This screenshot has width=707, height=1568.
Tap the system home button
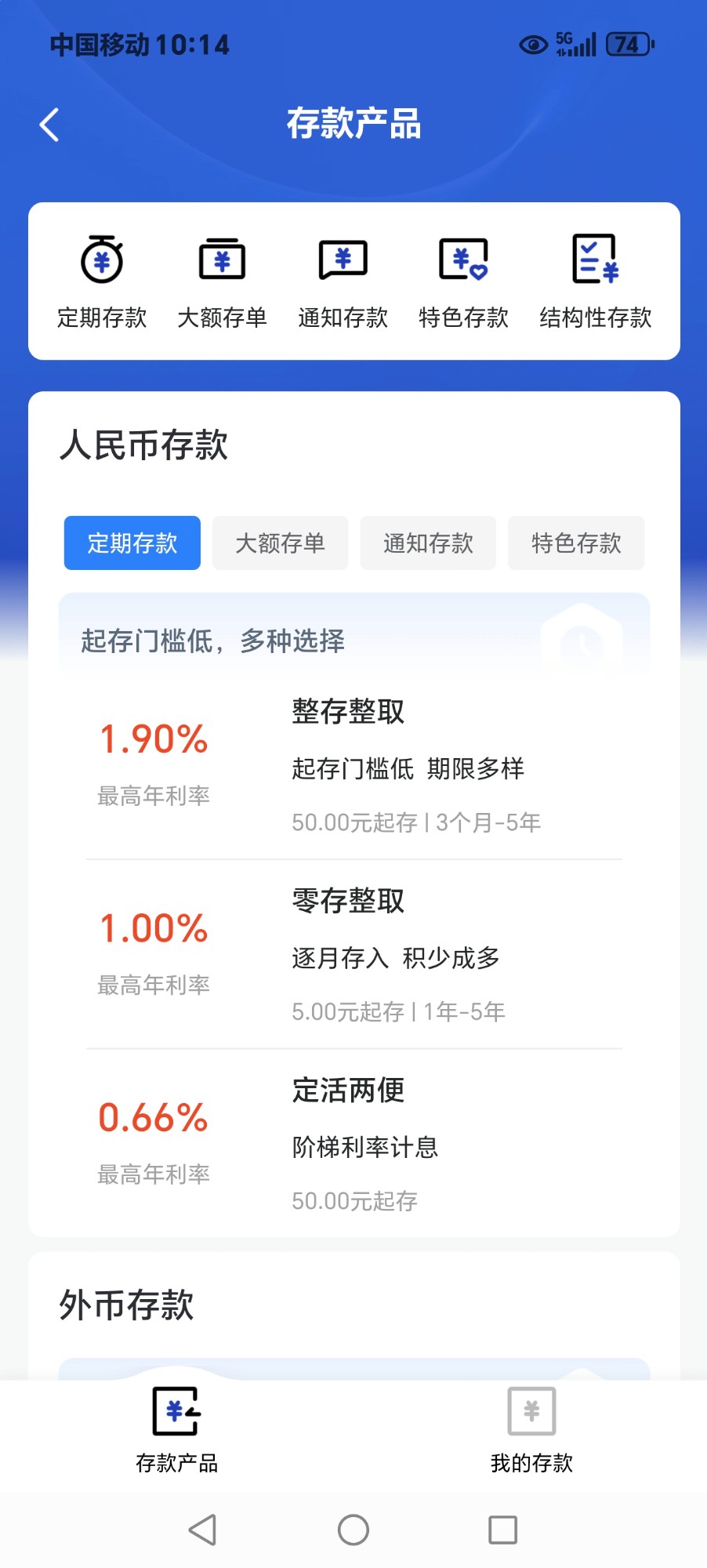point(353,1530)
